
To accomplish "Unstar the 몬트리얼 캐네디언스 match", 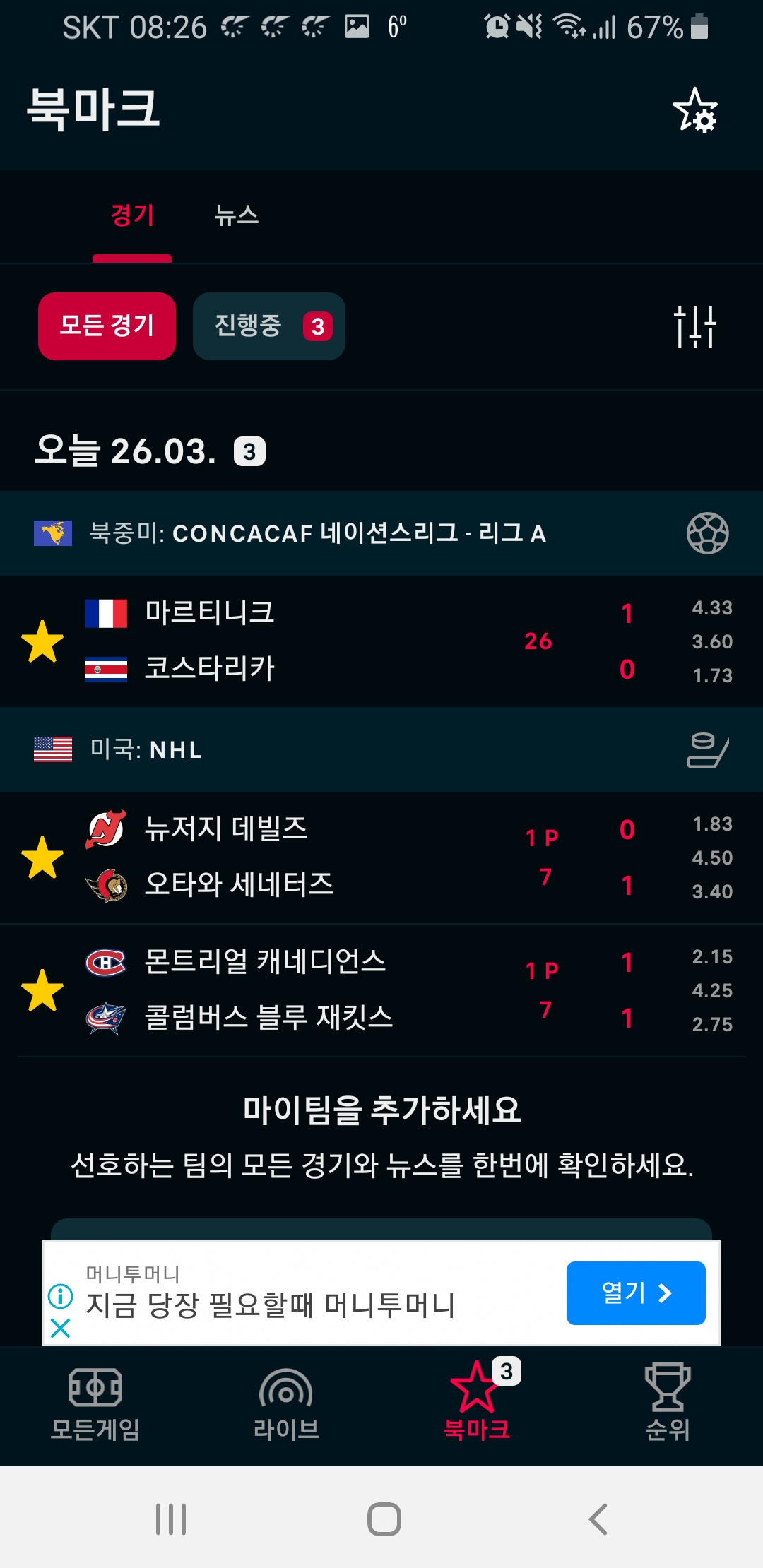I will 42,990.
